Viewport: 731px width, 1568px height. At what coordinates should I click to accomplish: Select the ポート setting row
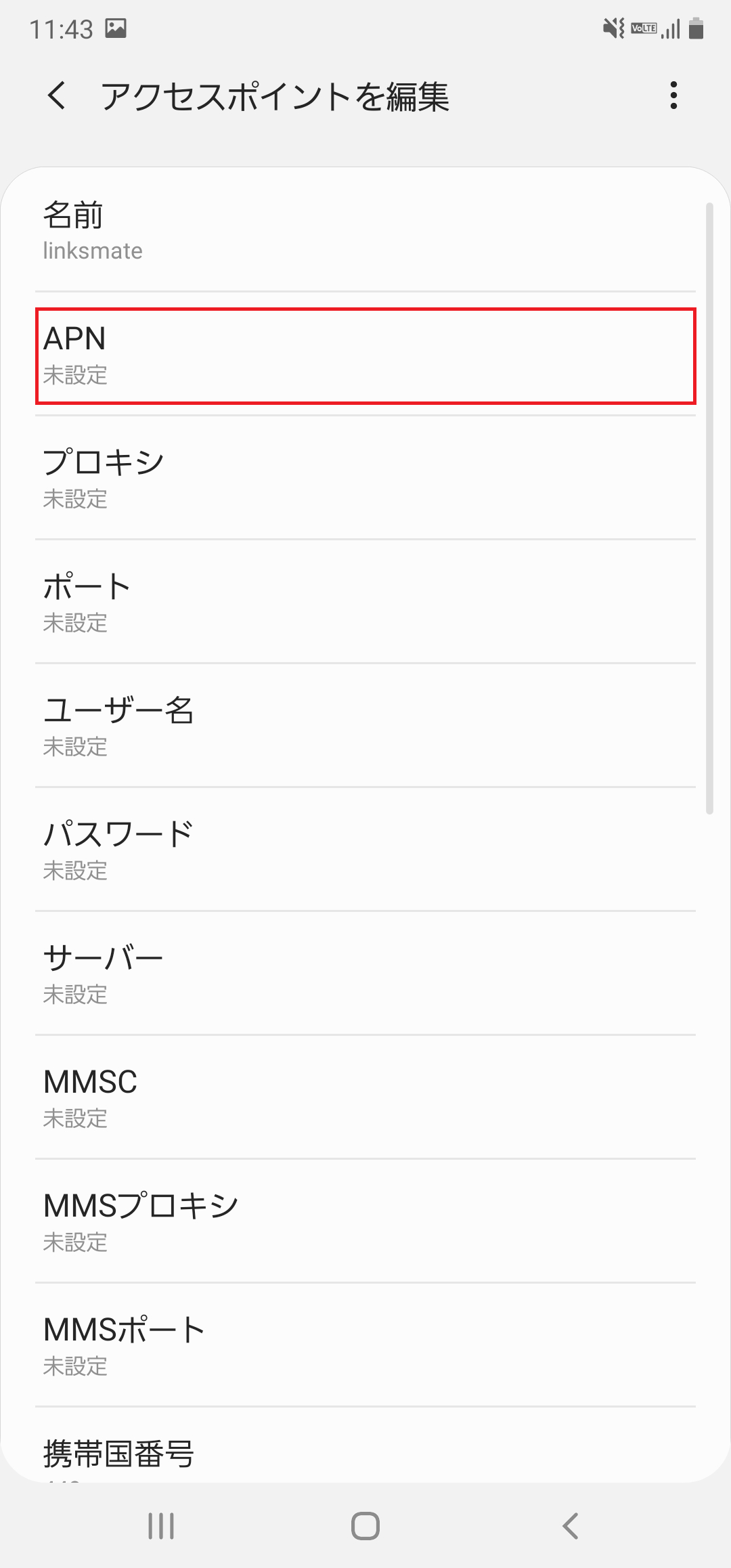[x=365, y=602]
